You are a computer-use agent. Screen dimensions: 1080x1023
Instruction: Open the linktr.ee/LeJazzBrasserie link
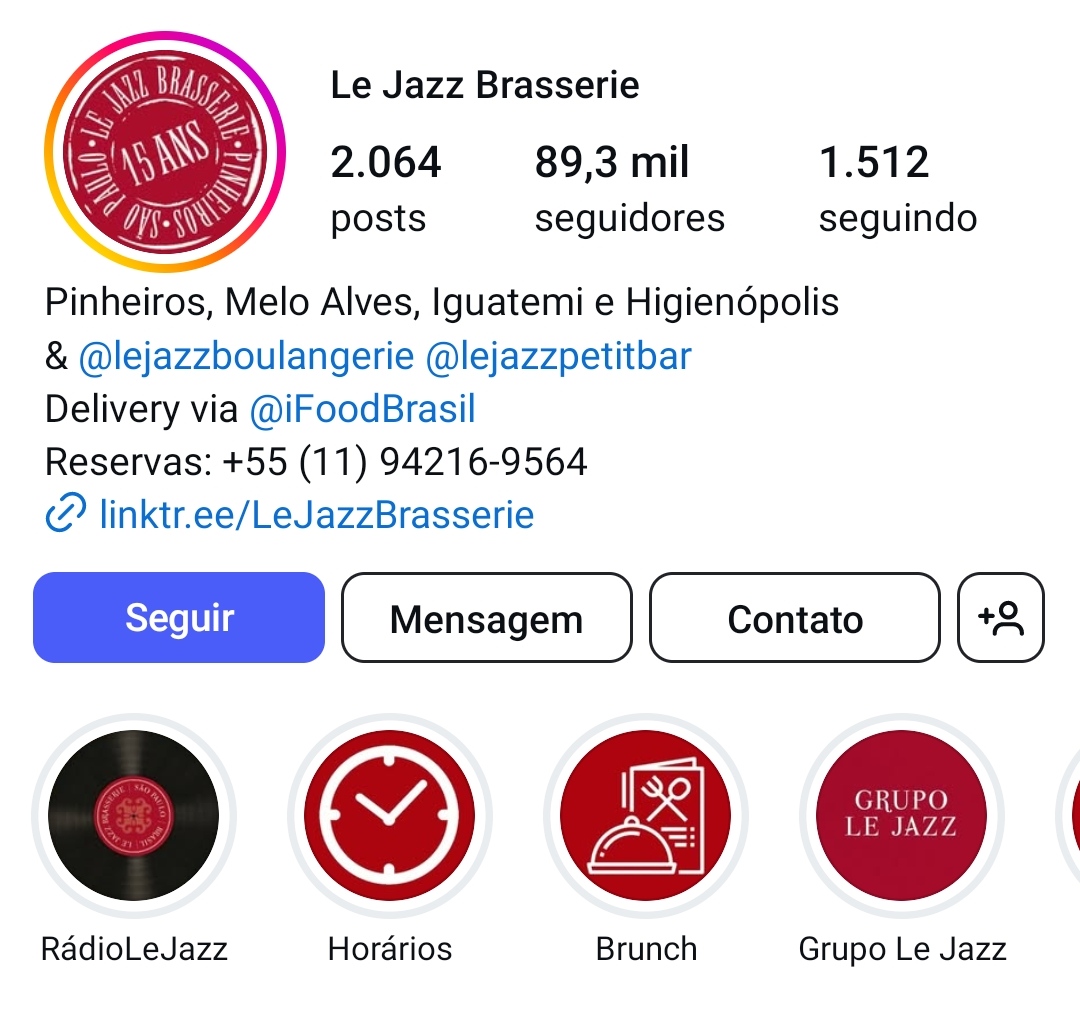[x=316, y=515]
